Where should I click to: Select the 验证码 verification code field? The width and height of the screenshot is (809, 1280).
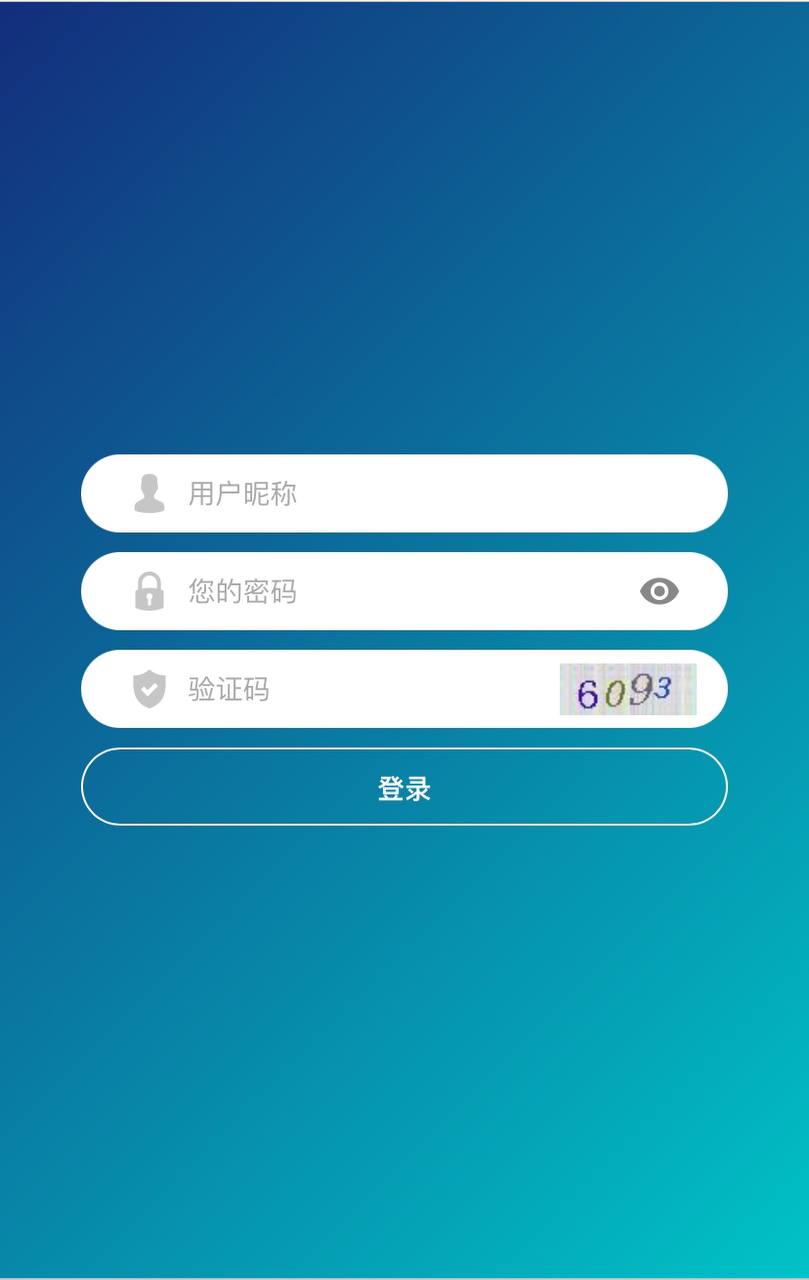[x=360, y=689]
